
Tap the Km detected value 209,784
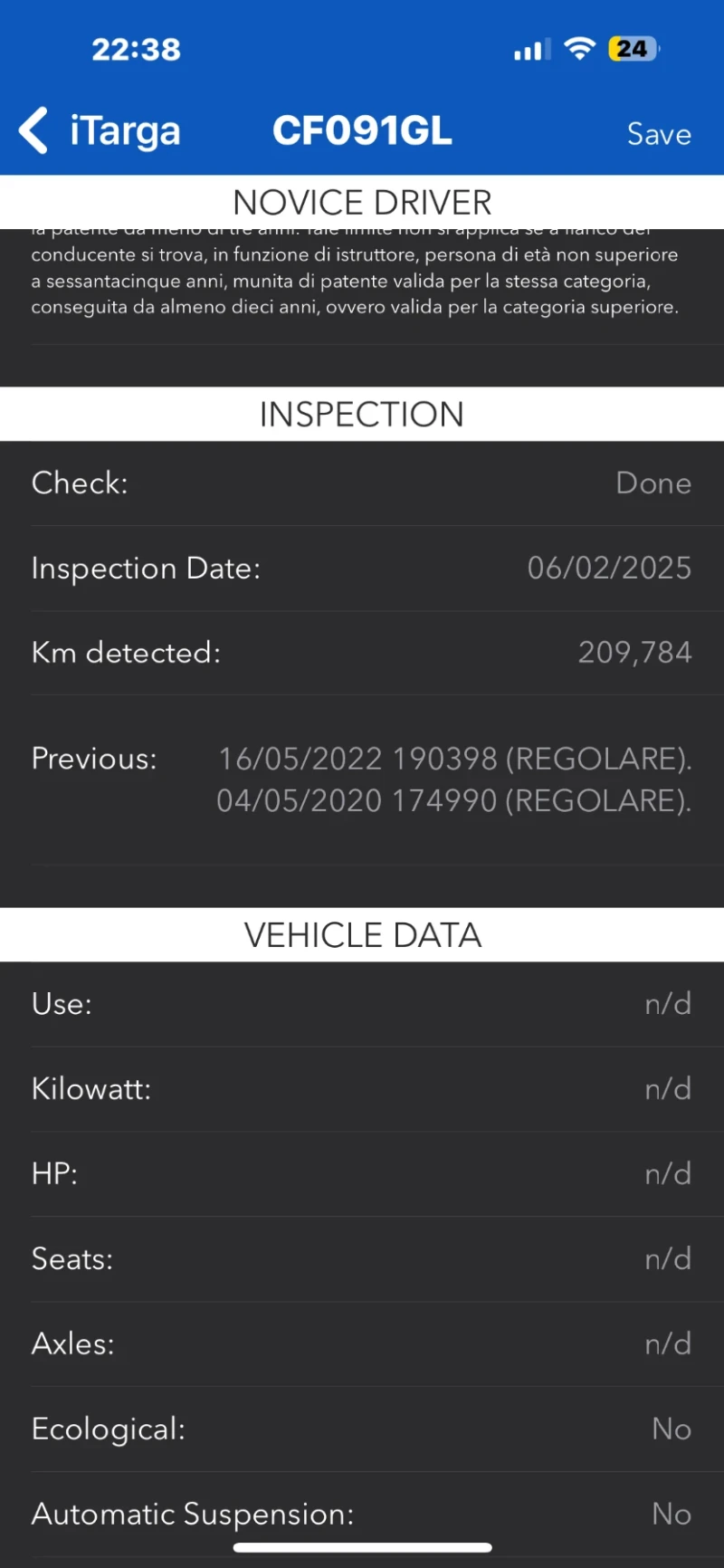point(634,652)
